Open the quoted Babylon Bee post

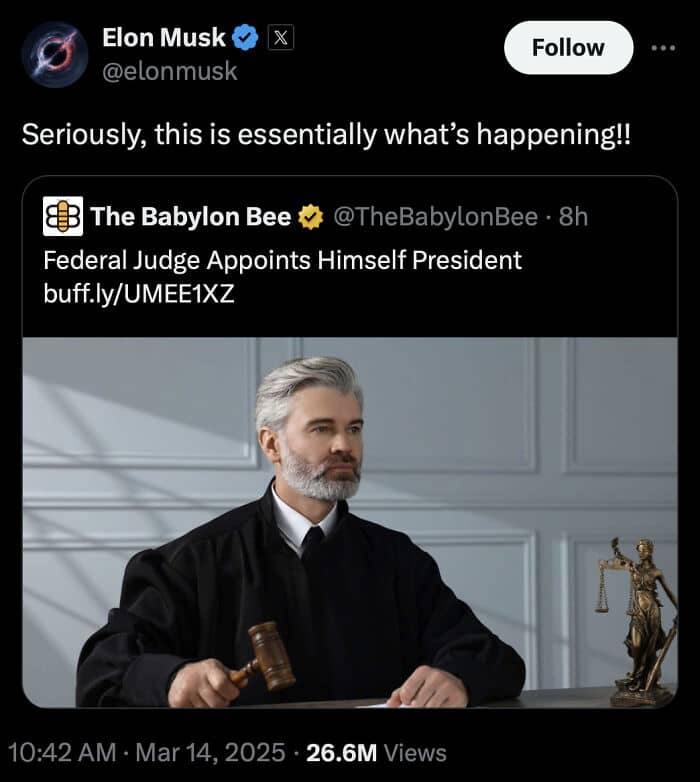(350, 441)
